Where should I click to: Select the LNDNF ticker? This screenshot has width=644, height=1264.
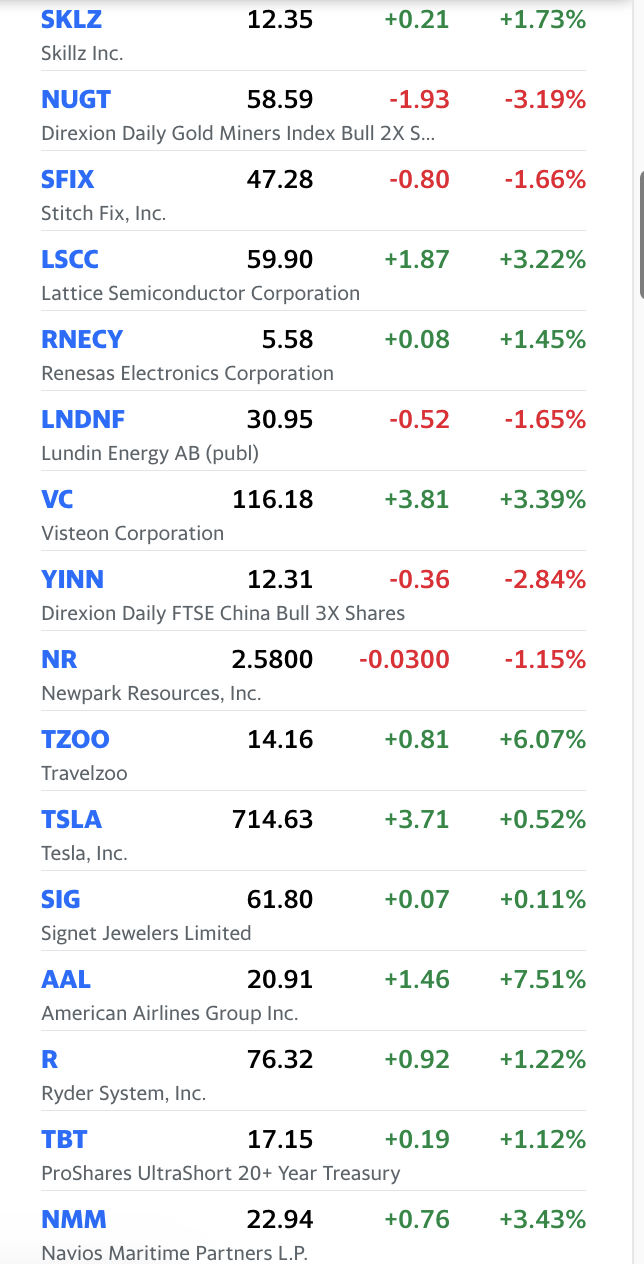tap(83, 419)
